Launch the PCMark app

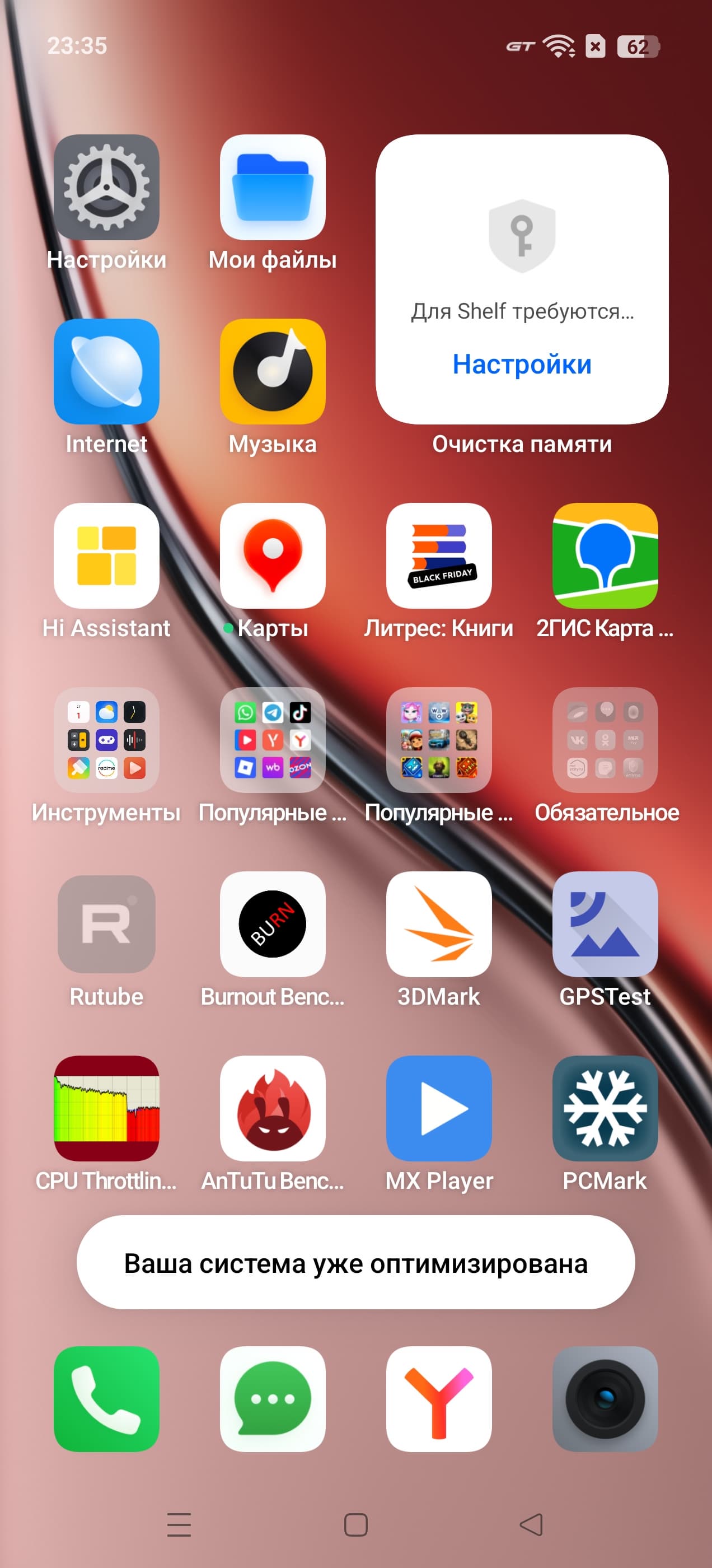605,1108
